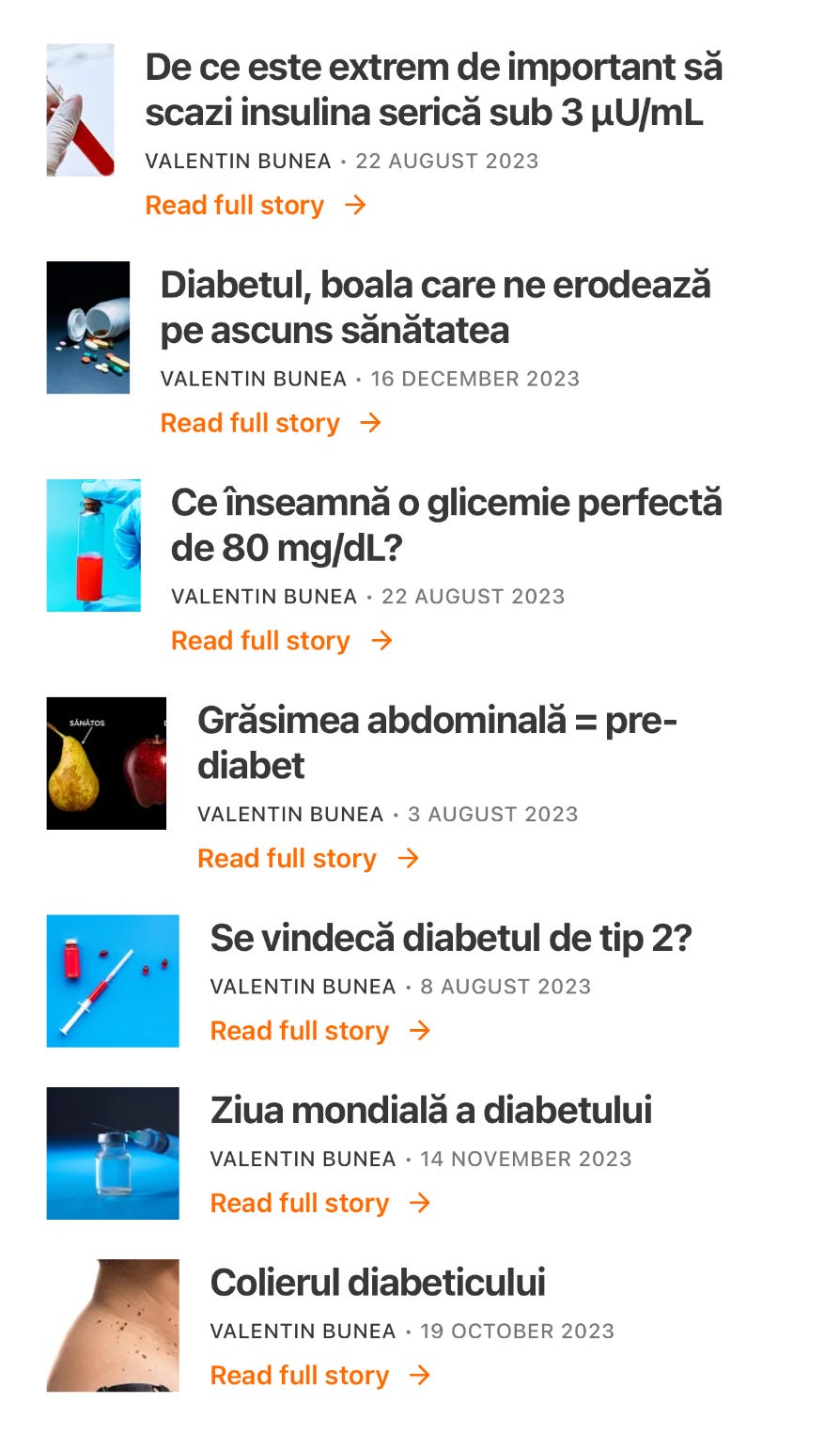Open the Ziua mondială a diabetului headline
This screenshot has width=840, height=1449.
(431, 1110)
